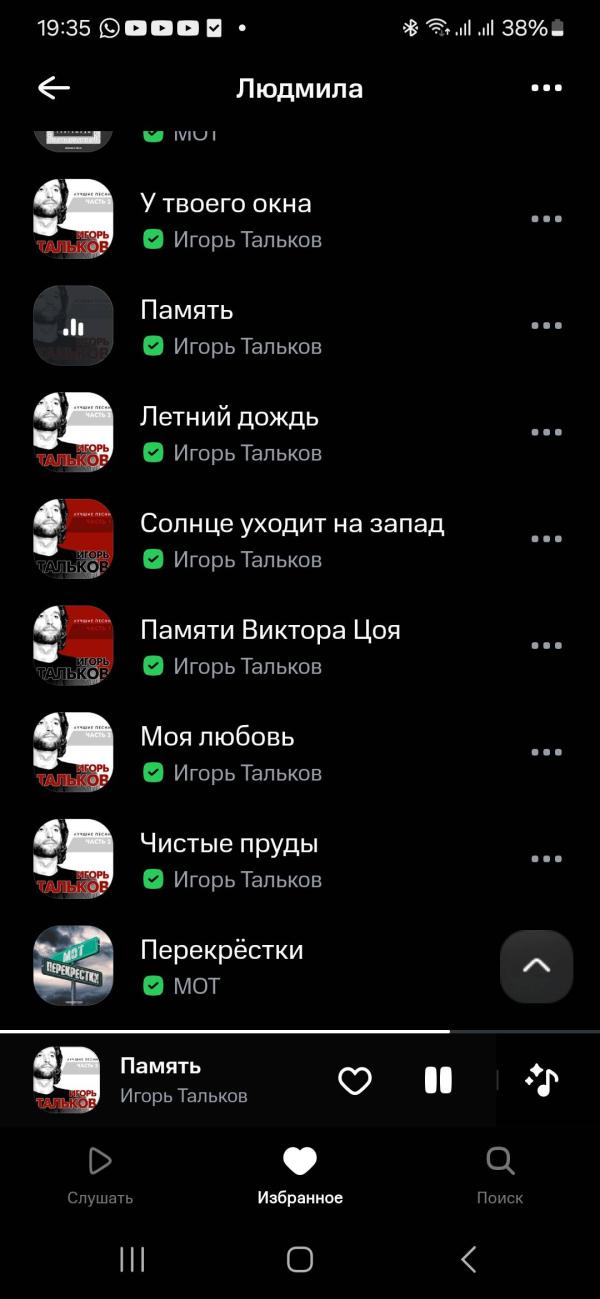Image resolution: width=600 pixels, height=1299 pixels.
Task: Open options for the playing track Память
Action: (546, 326)
